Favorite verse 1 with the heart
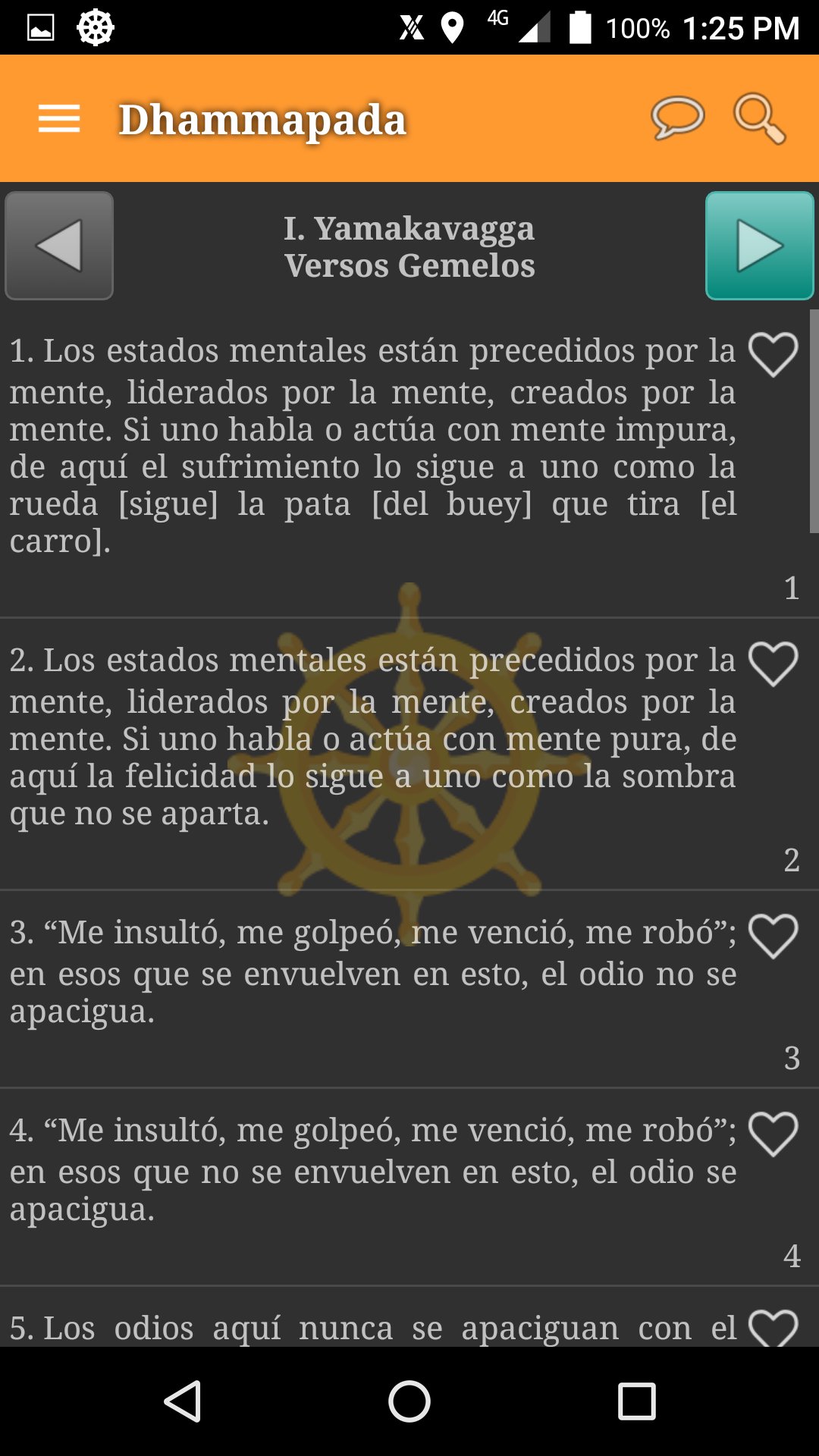Screen dimensions: 819x1456 point(773,355)
